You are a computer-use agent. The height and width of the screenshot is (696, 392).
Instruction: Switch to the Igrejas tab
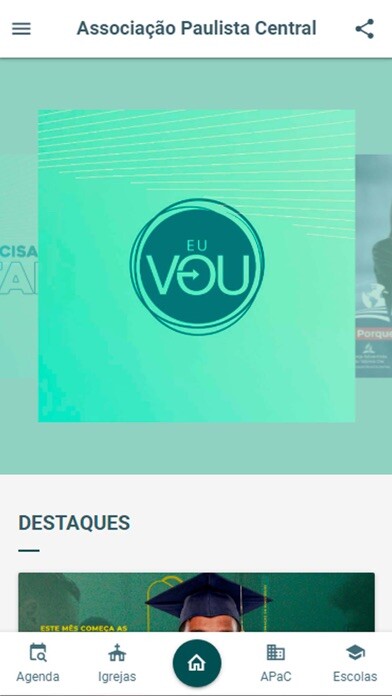pyautogui.click(x=117, y=664)
